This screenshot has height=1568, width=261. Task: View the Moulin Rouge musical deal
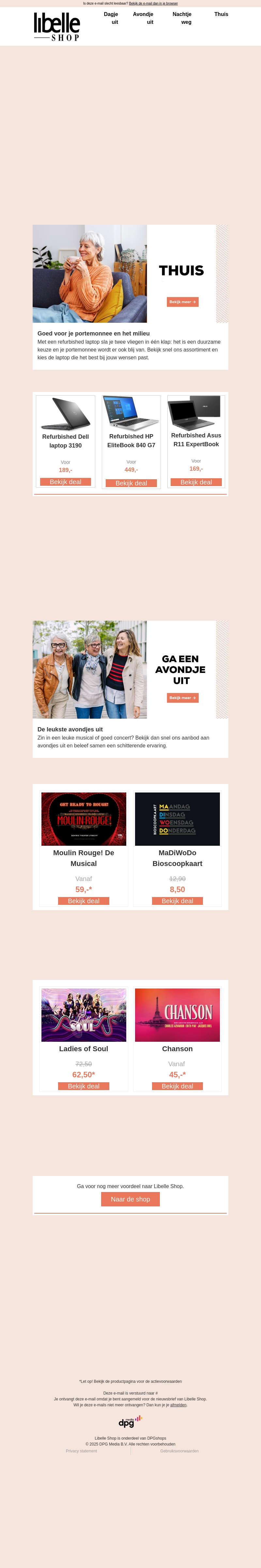tap(83, 901)
